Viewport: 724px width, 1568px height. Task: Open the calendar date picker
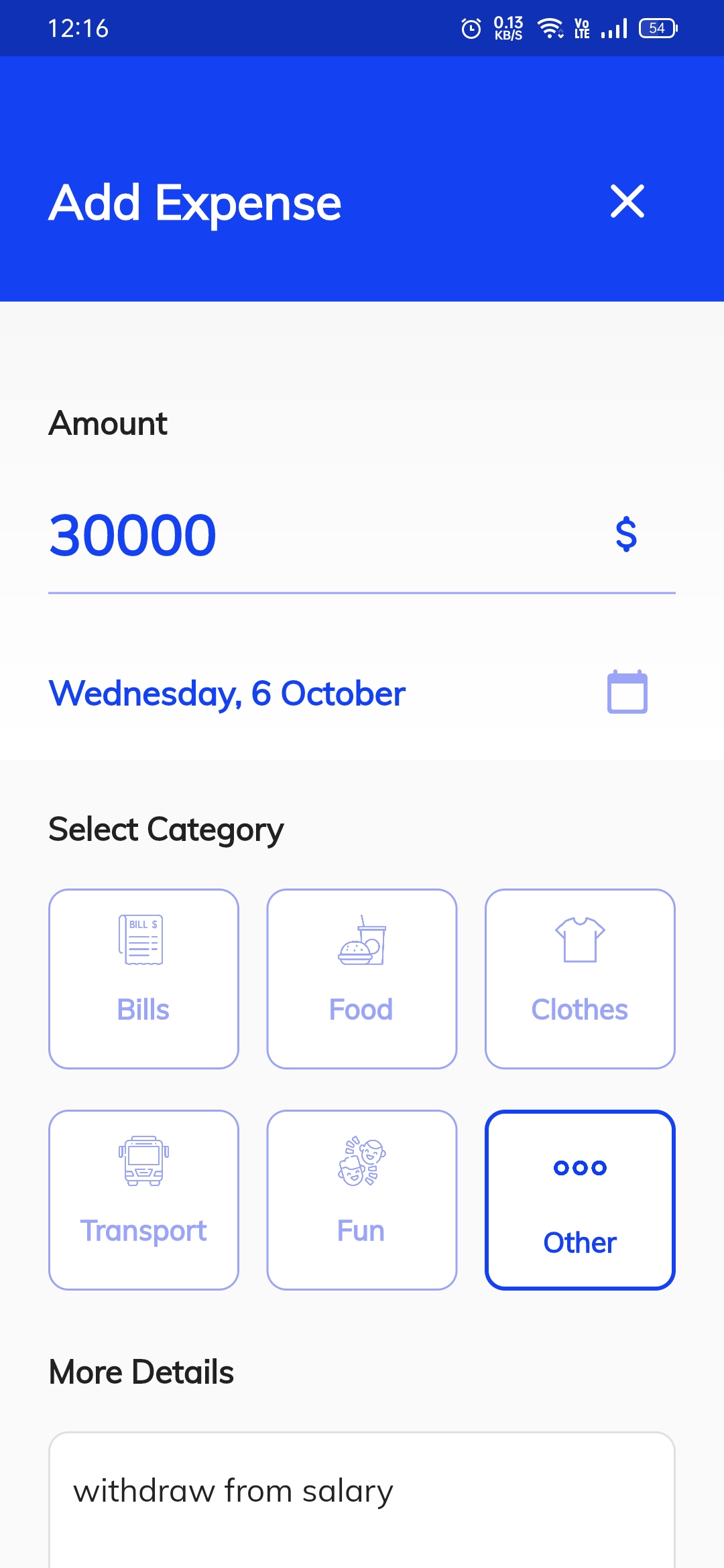point(627,692)
